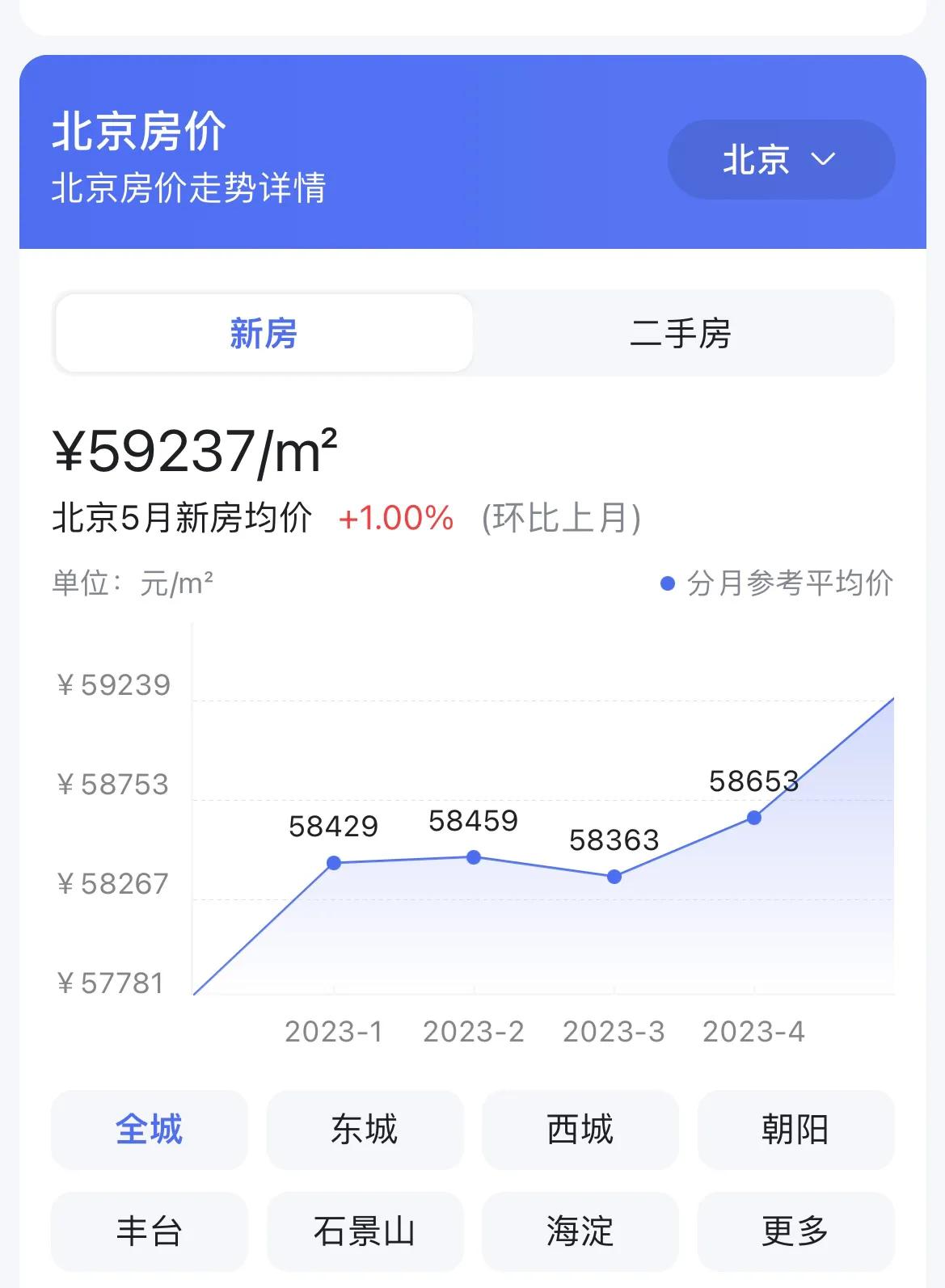Click the chevron arrow next to 北京
This screenshot has width=945, height=1288.
click(823, 160)
